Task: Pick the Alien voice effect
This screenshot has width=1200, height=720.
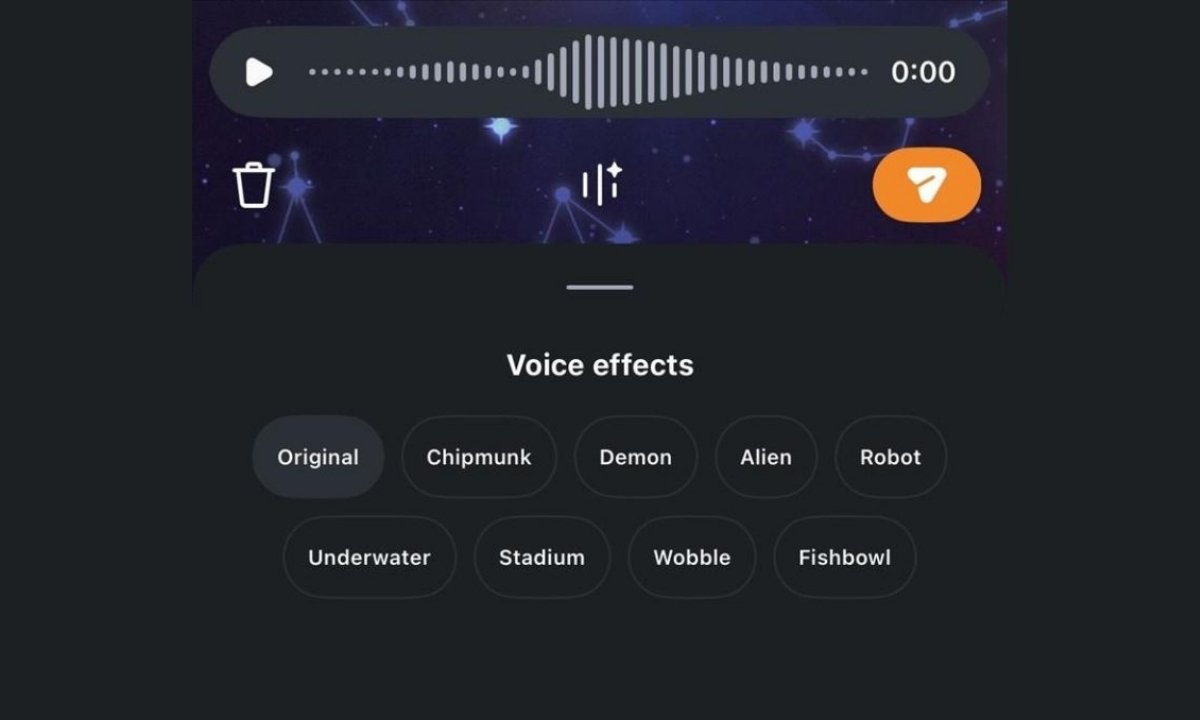Action: pos(766,457)
